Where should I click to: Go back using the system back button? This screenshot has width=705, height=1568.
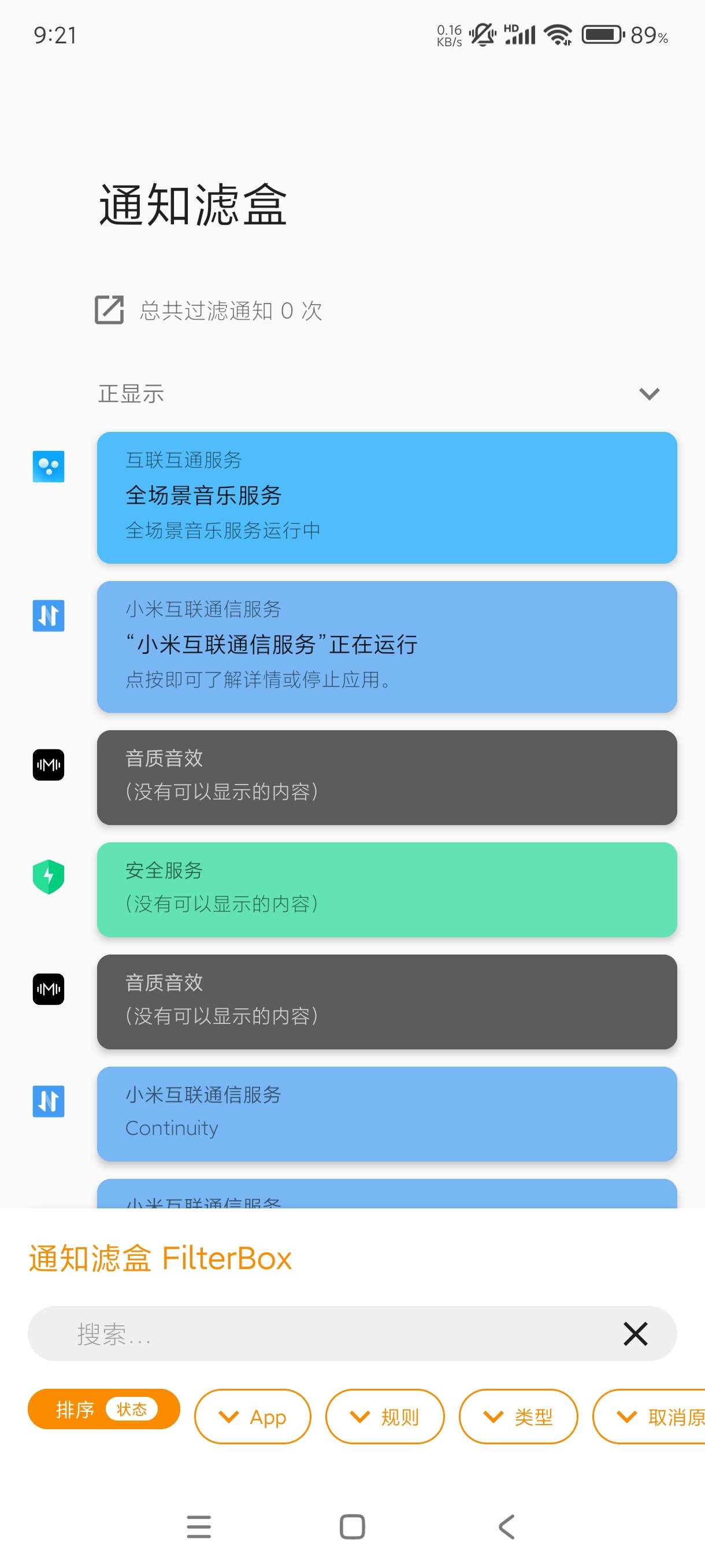point(506,1526)
